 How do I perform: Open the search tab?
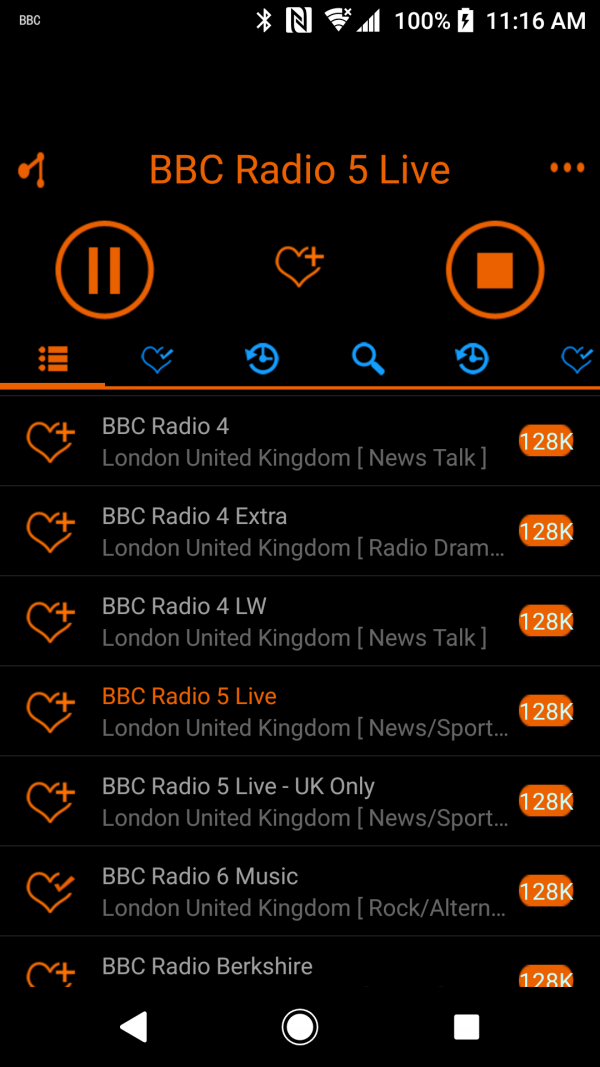tap(368, 359)
